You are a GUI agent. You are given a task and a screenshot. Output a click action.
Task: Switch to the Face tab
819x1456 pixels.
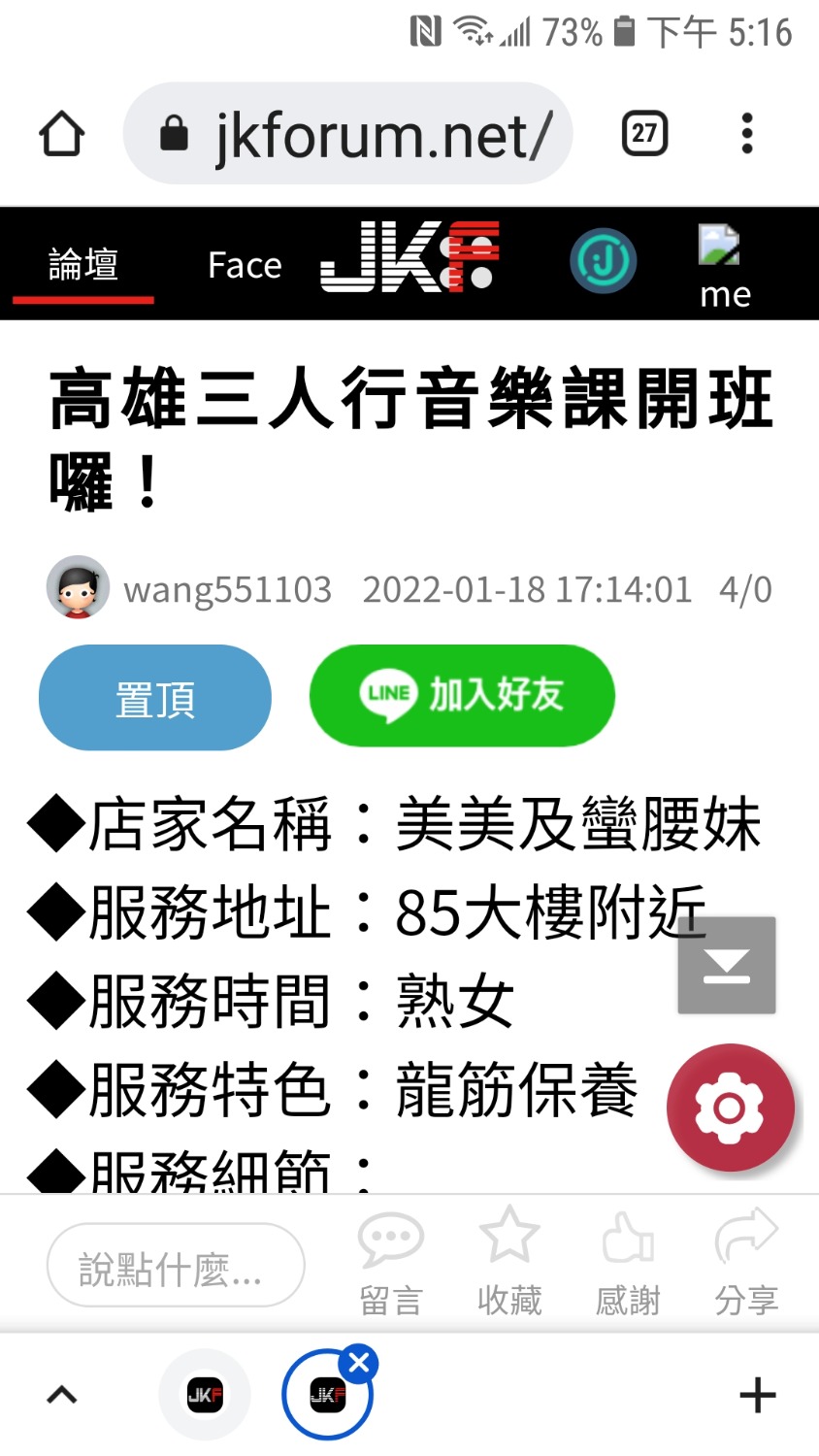click(245, 265)
